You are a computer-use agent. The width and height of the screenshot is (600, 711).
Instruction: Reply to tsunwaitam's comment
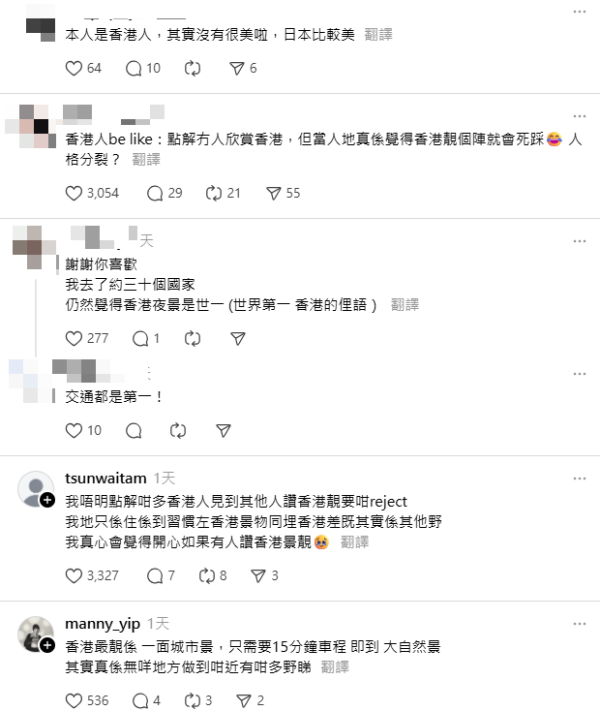(154, 576)
